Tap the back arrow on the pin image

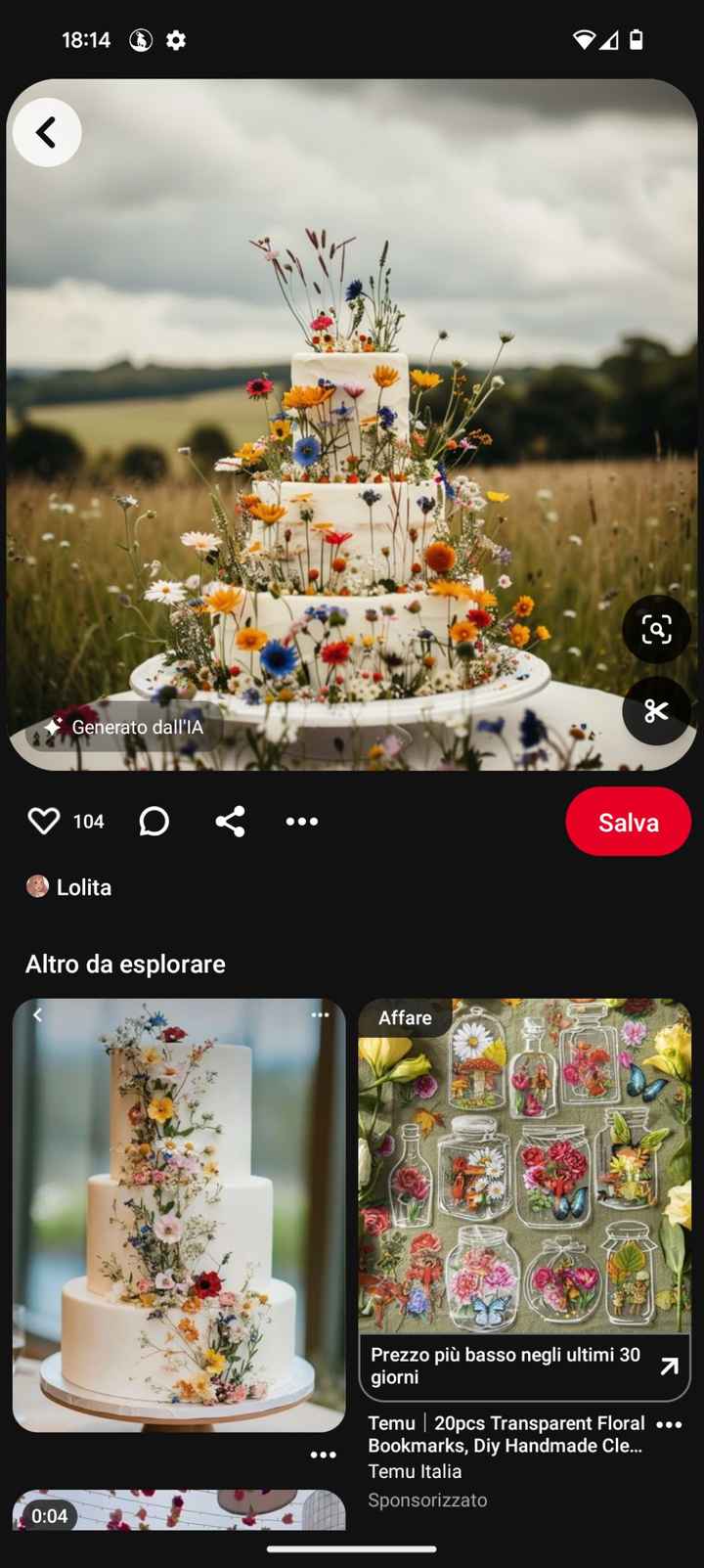46,132
